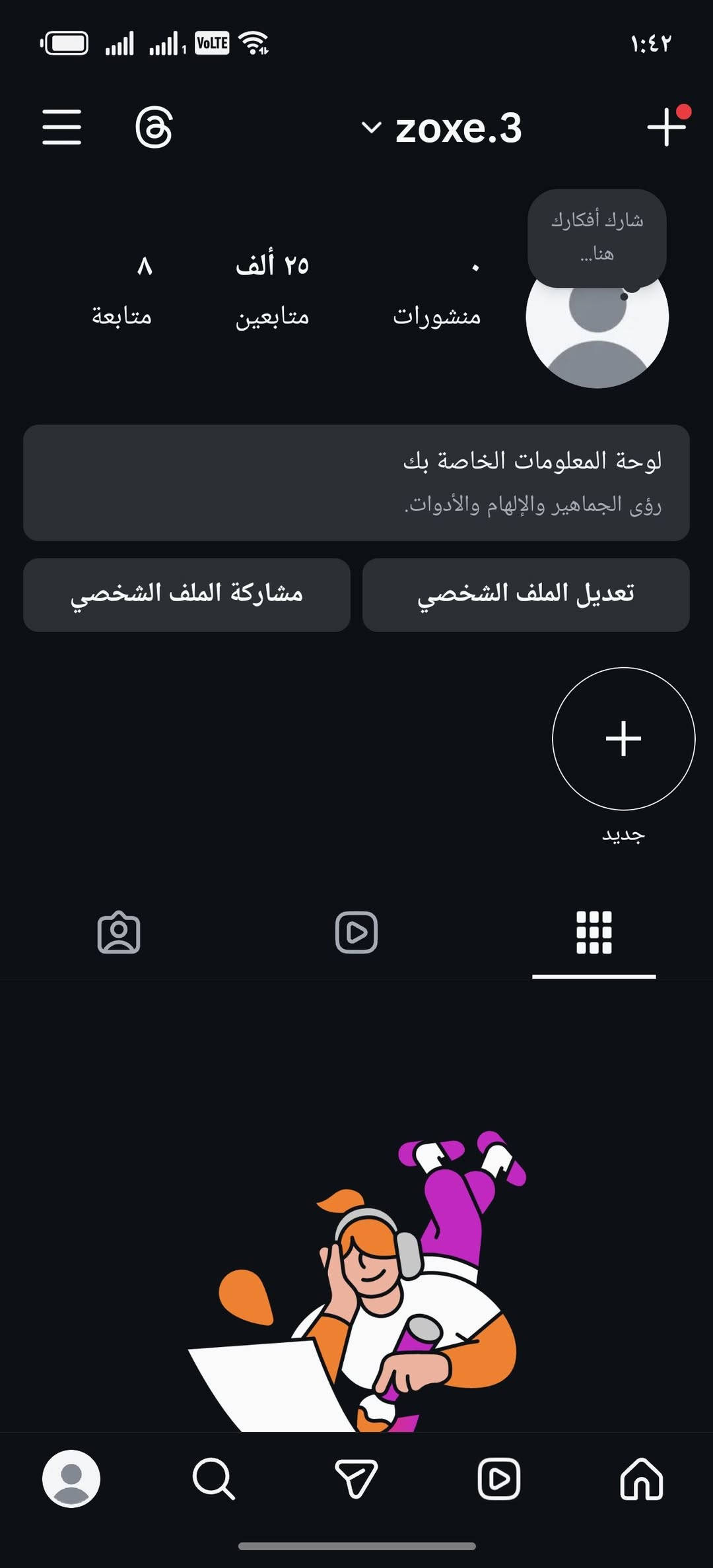Open search and explore
The image size is (713, 1568).
pyautogui.click(x=213, y=1479)
